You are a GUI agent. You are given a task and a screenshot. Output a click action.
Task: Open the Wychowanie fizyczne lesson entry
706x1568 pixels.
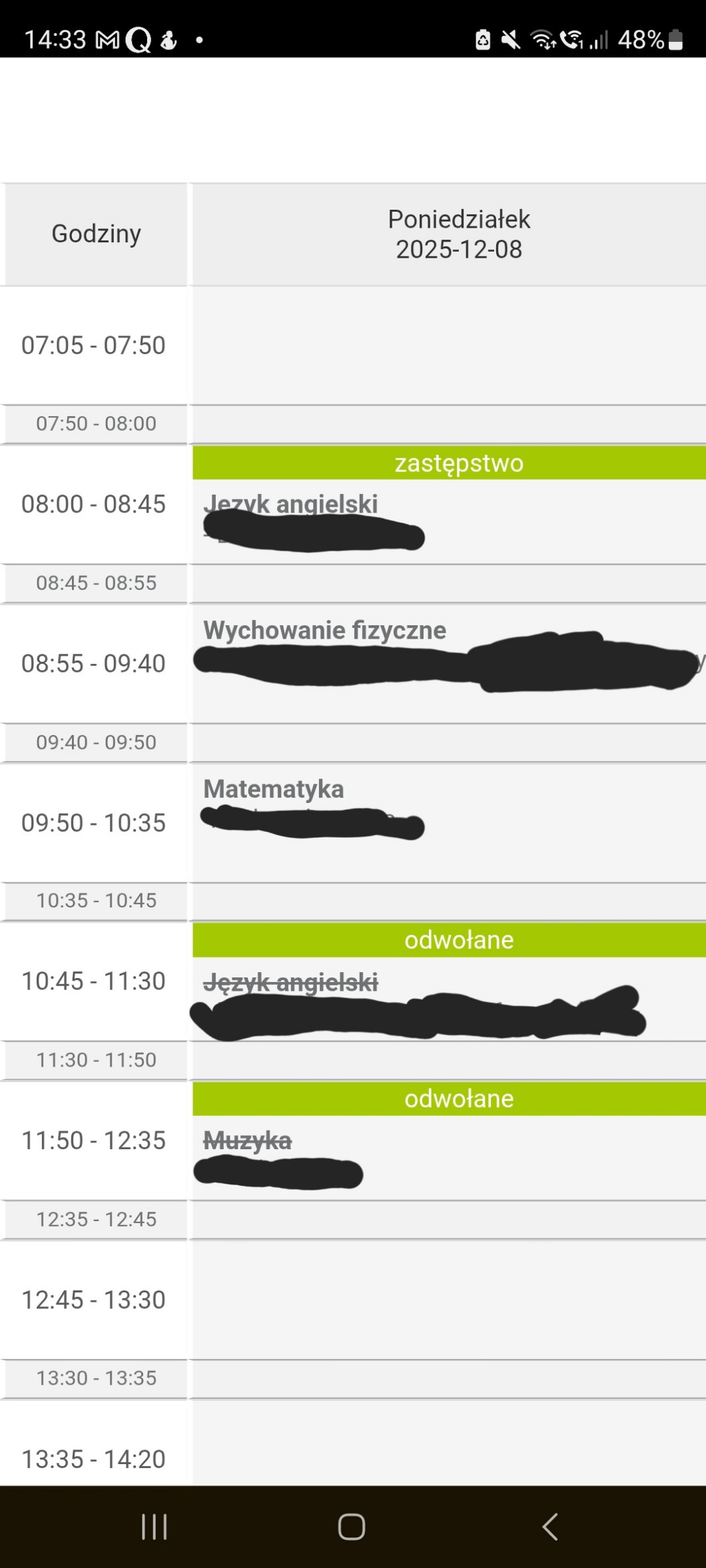(325, 631)
